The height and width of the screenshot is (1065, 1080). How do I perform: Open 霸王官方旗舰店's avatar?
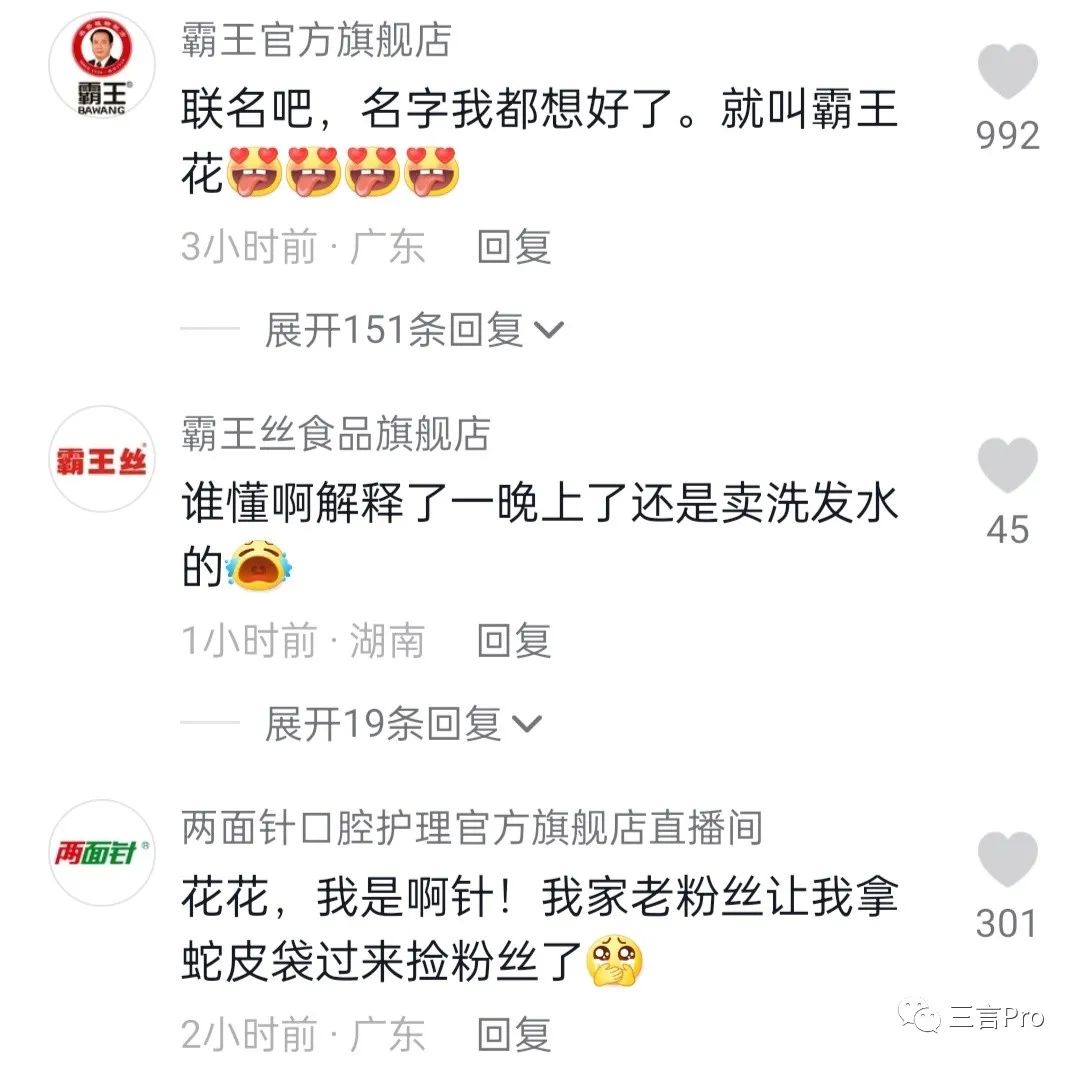[102, 66]
